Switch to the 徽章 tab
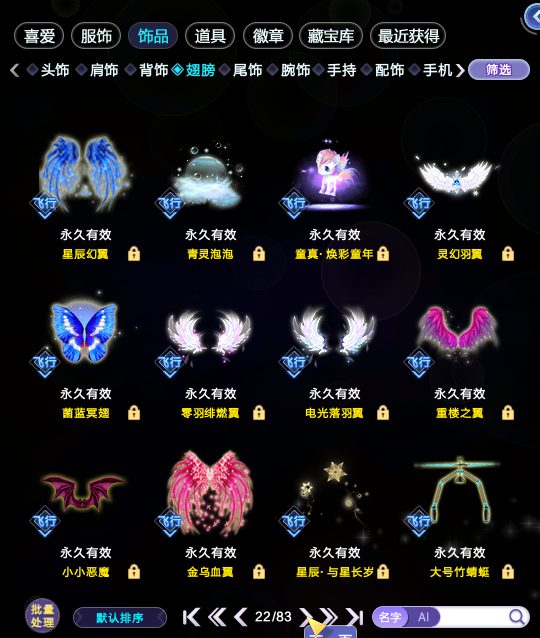 (x=268, y=36)
